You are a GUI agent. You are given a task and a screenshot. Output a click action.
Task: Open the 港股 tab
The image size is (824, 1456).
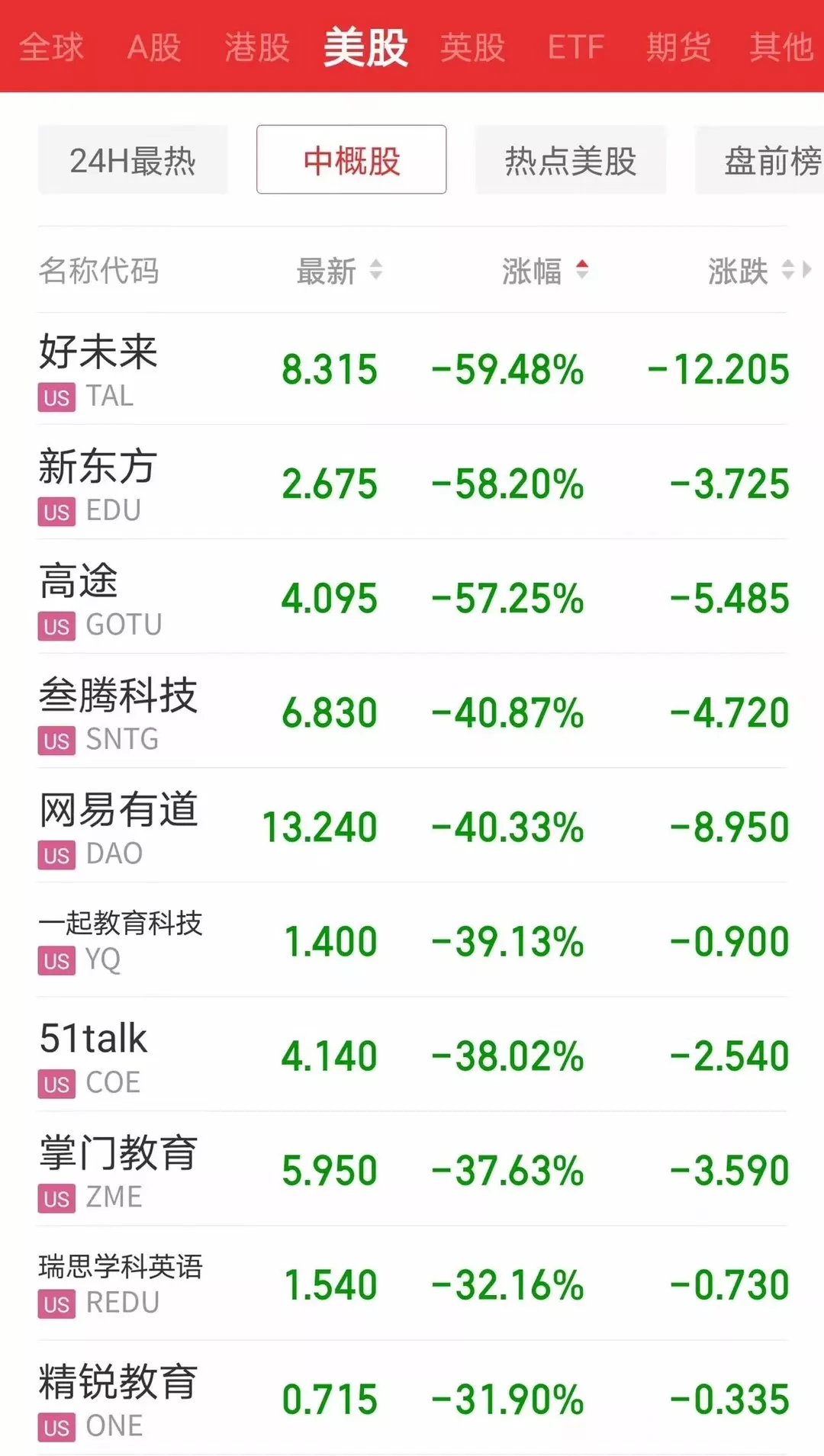point(257,47)
